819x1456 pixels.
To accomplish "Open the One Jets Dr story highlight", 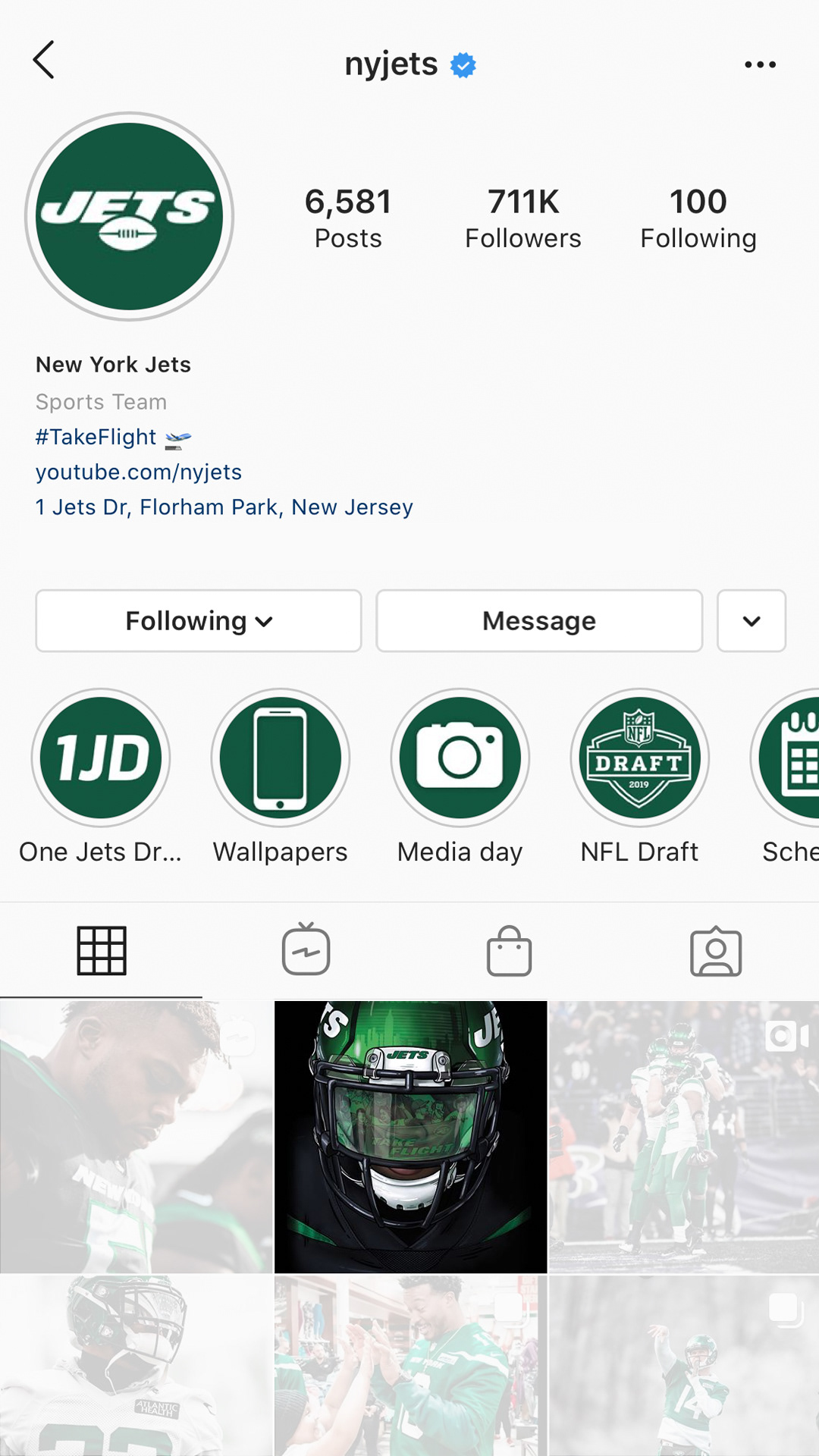I will [x=101, y=758].
